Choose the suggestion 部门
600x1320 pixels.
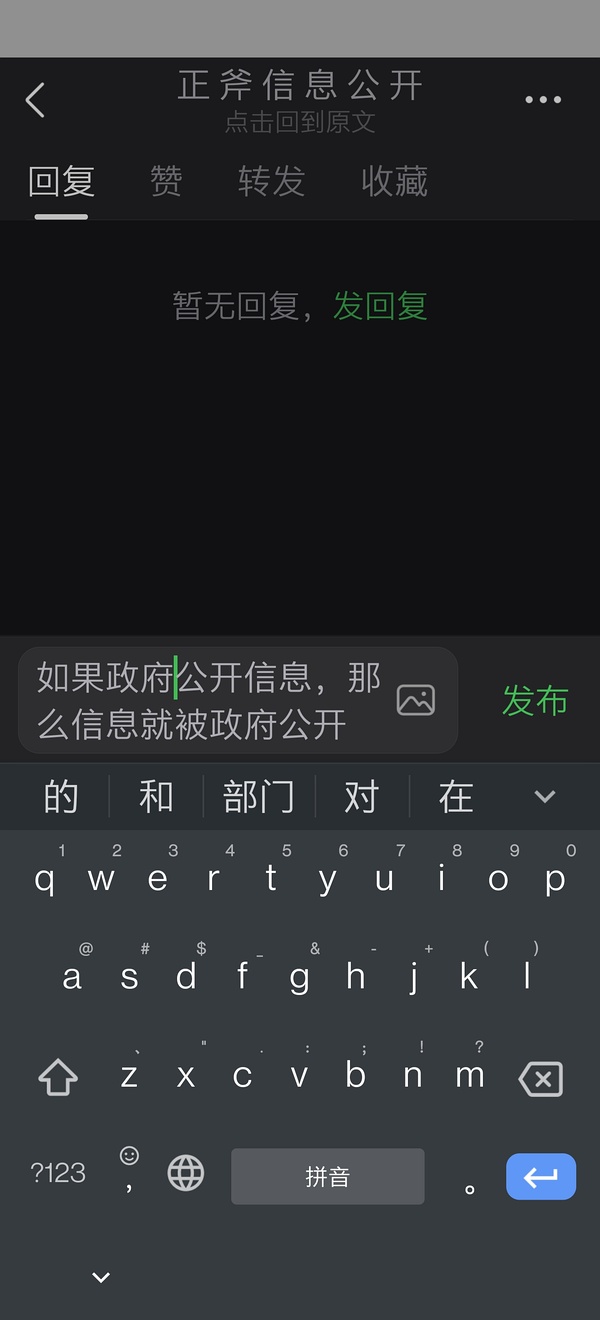[x=259, y=797]
